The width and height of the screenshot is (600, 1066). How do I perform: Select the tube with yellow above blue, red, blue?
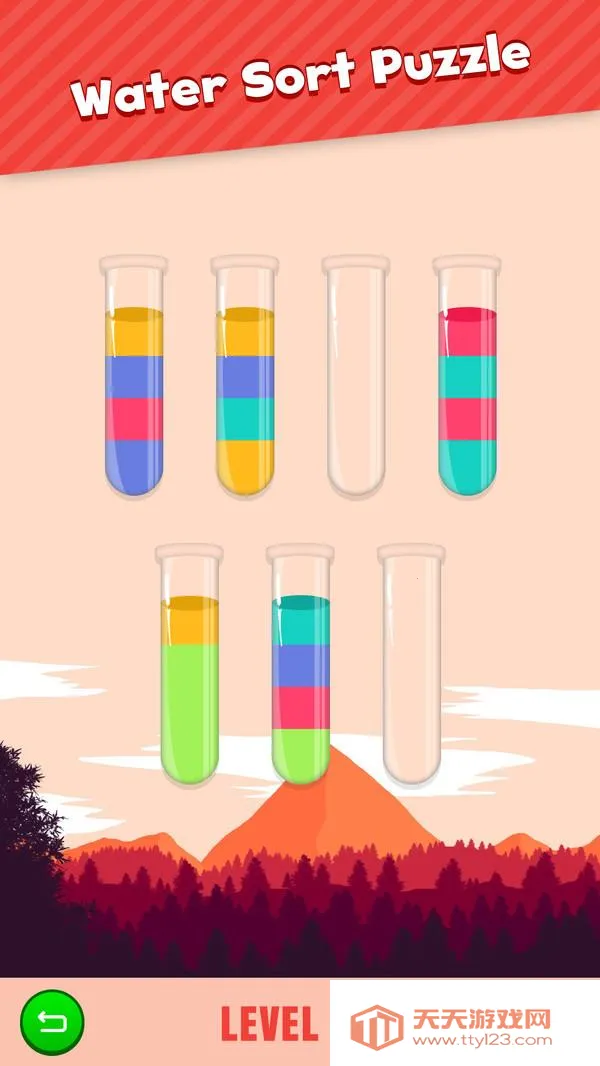click(134, 390)
